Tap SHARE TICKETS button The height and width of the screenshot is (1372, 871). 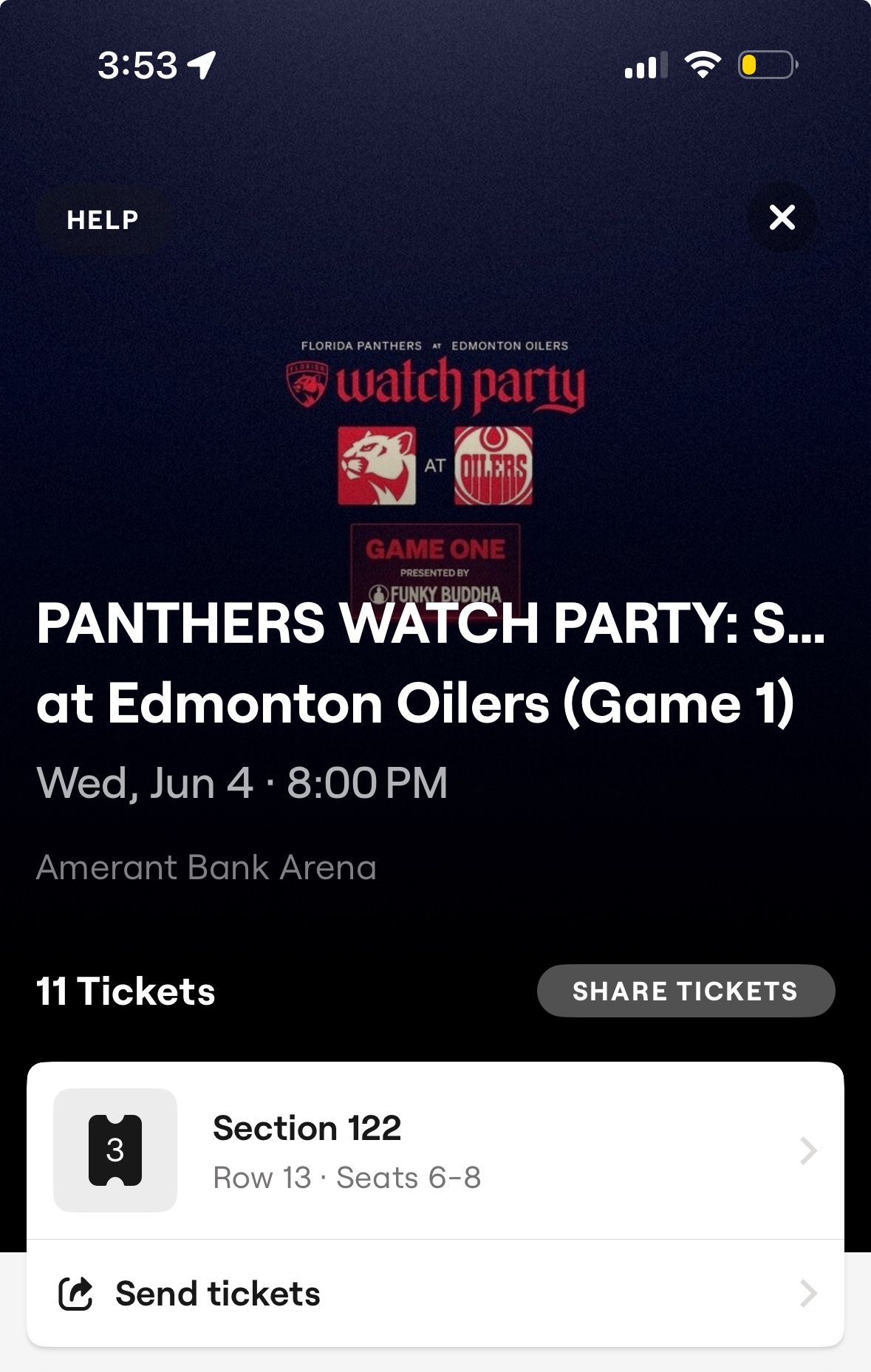point(685,991)
